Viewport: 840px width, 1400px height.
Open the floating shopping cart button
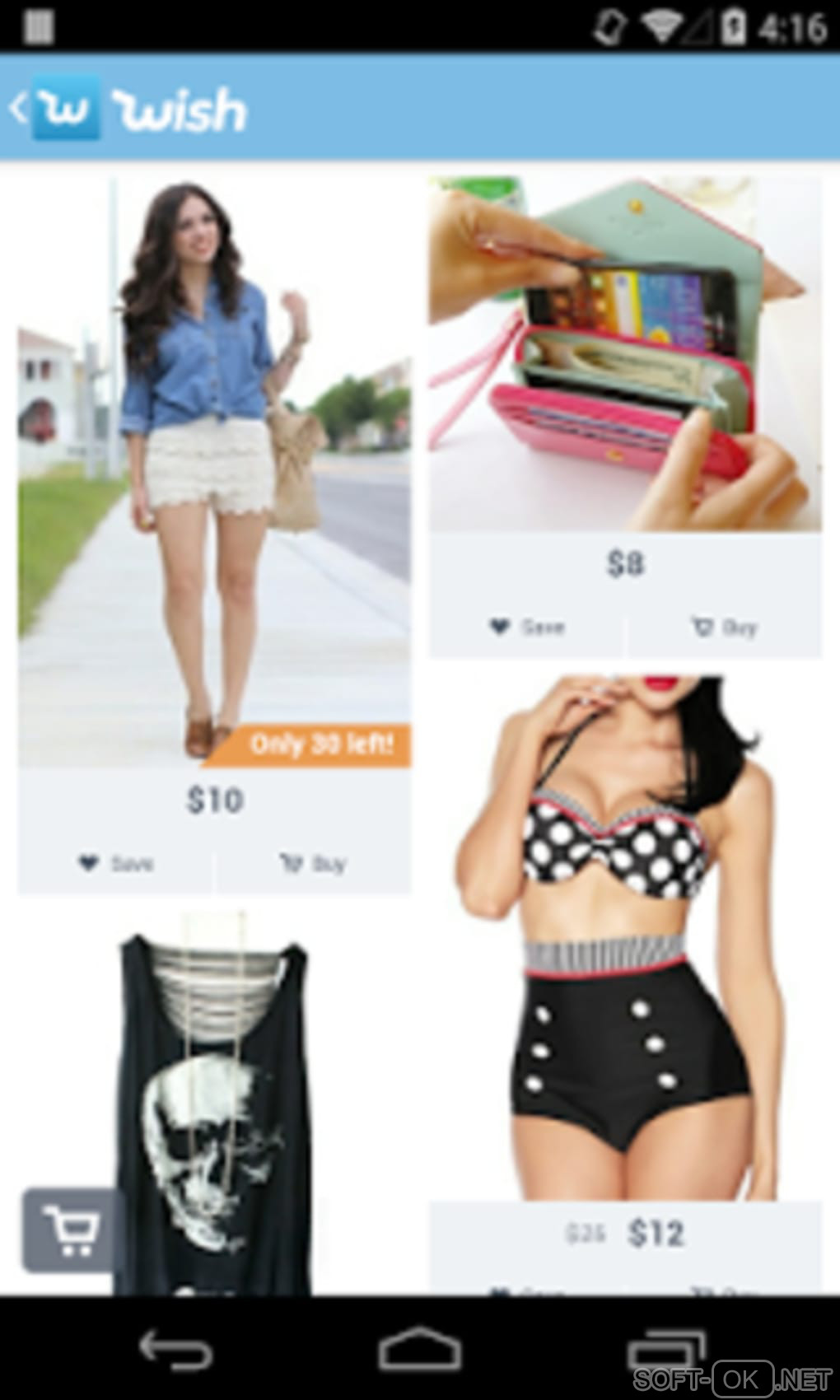click(x=71, y=1230)
